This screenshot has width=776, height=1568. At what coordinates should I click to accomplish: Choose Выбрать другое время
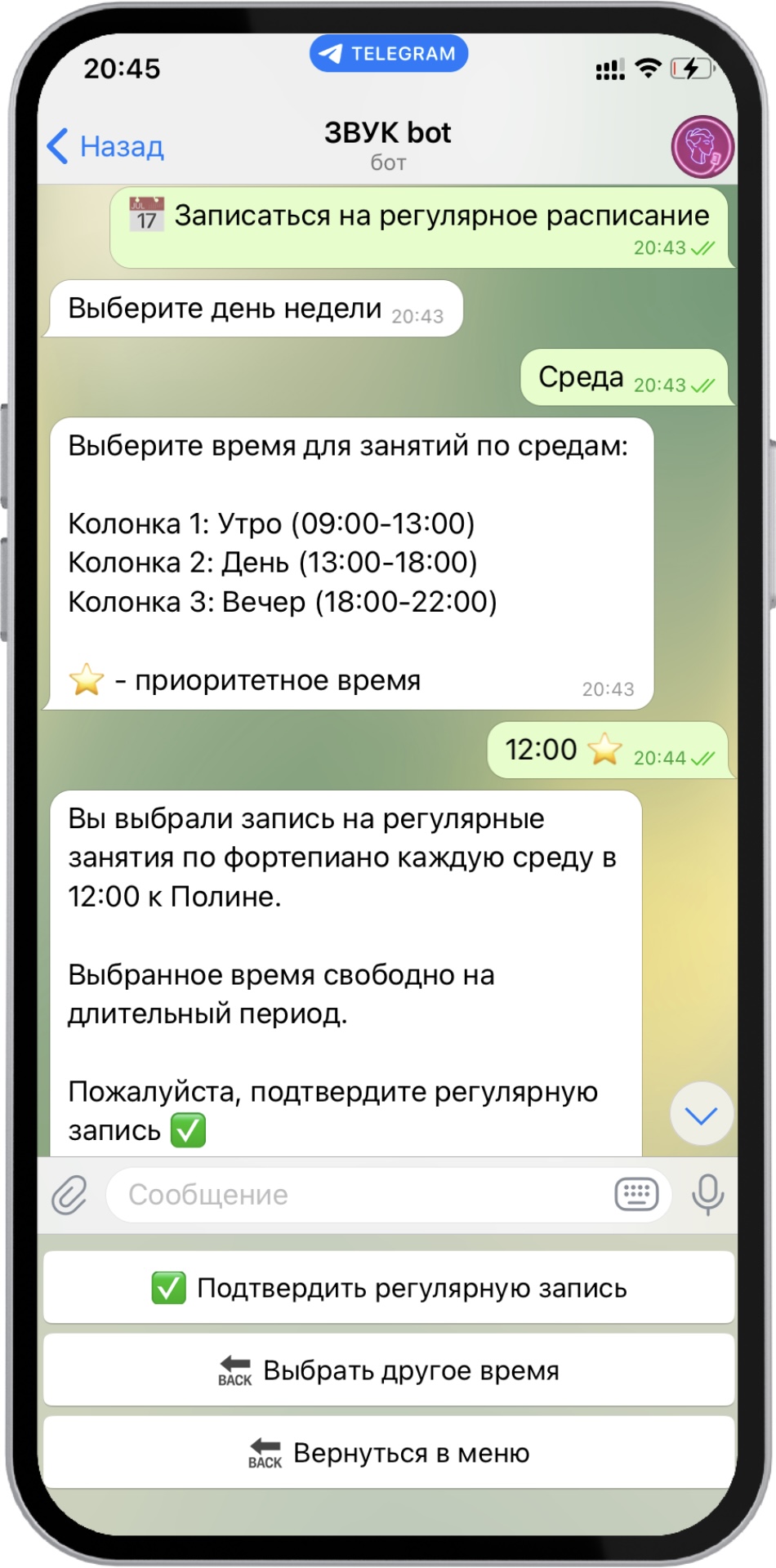pyautogui.click(x=389, y=1370)
